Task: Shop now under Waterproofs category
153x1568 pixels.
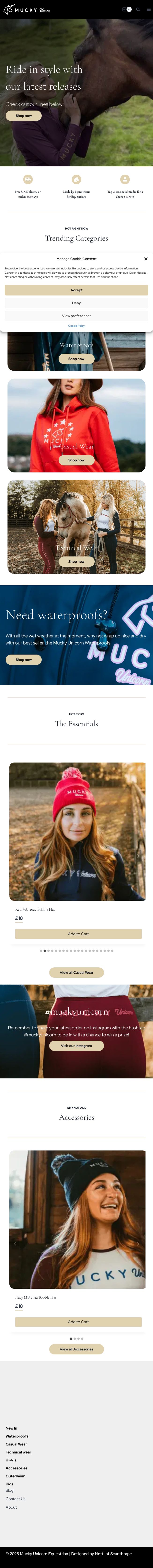Action: tap(76, 359)
